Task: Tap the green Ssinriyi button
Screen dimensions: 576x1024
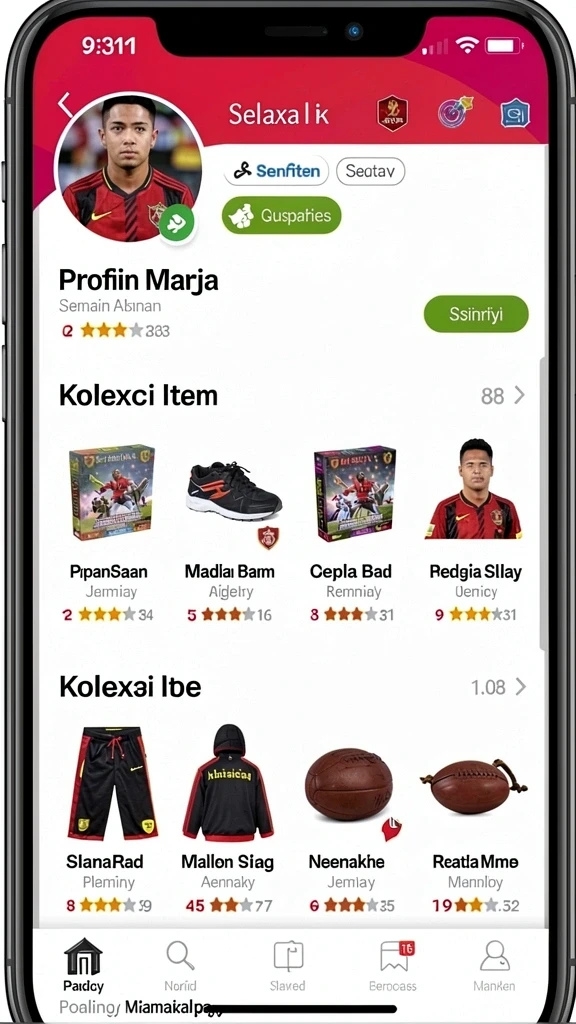Action: pyautogui.click(x=476, y=314)
